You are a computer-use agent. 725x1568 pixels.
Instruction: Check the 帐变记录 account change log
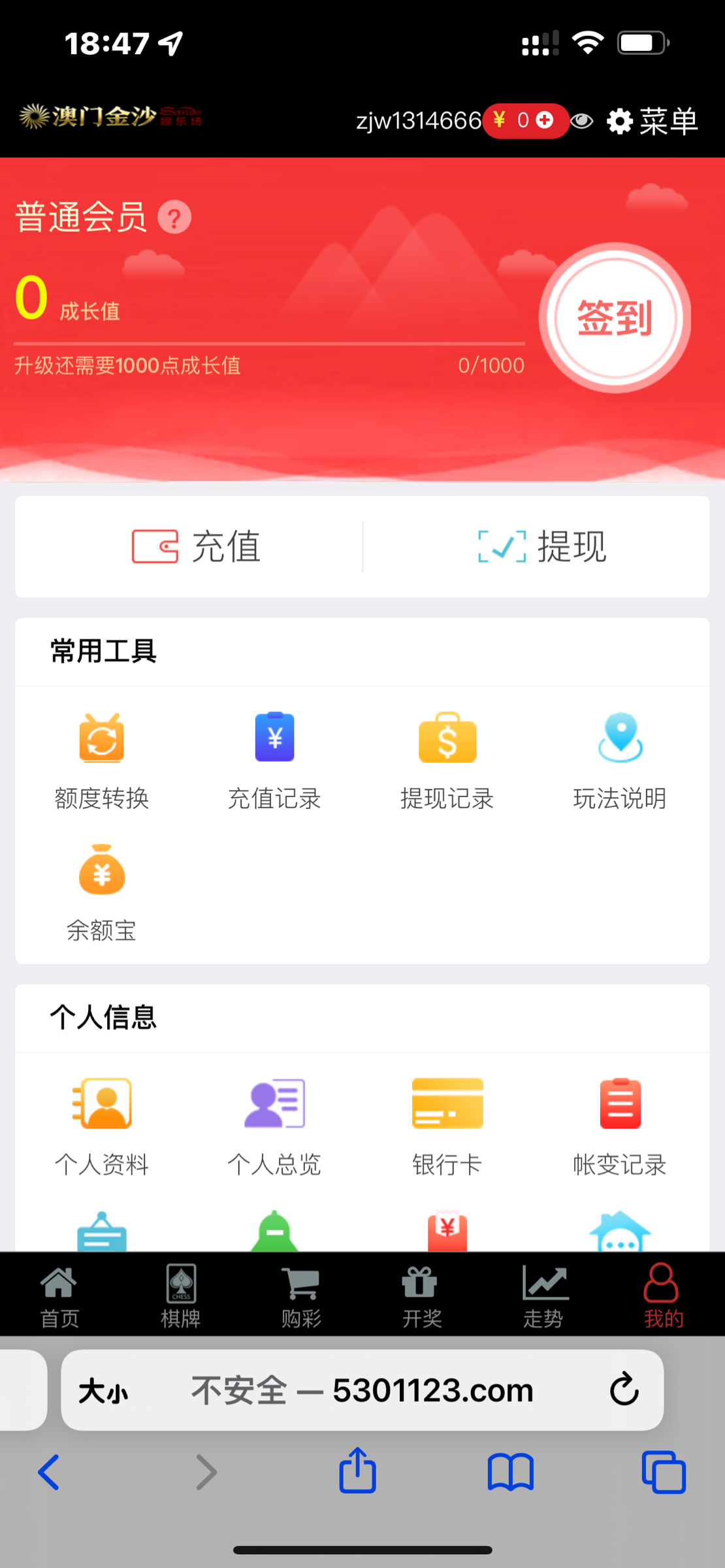click(619, 1124)
